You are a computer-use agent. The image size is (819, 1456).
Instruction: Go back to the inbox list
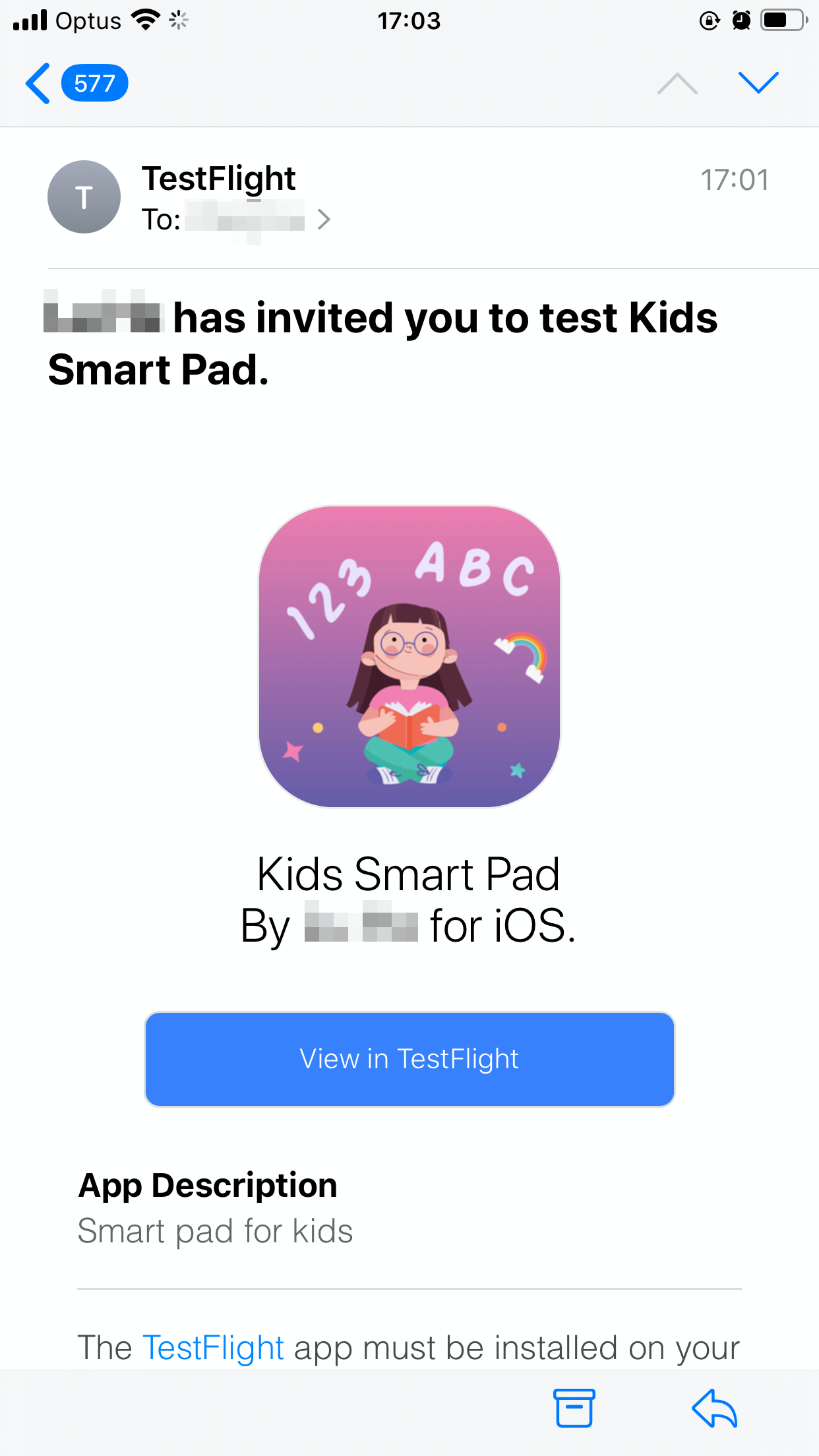(x=76, y=83)
